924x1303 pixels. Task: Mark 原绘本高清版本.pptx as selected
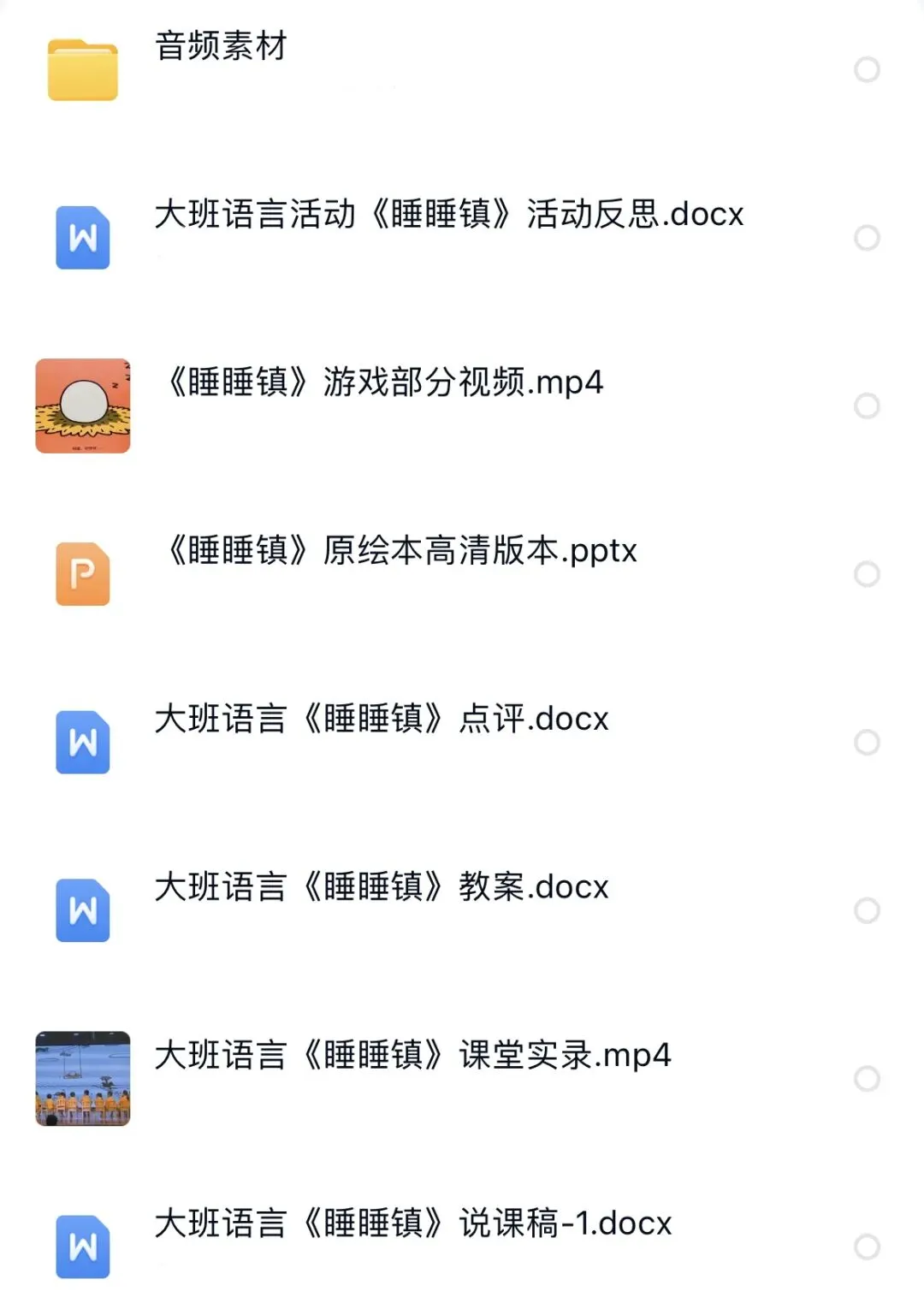[867, 574]
